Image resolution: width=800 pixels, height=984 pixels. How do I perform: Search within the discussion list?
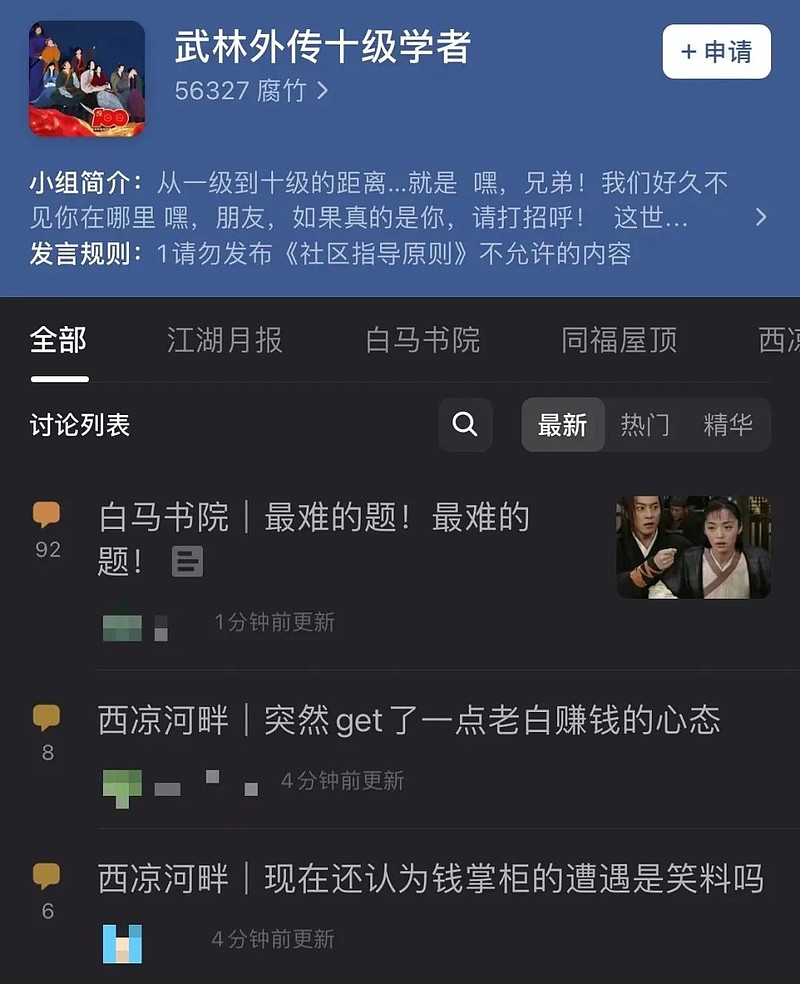(465, 425)
